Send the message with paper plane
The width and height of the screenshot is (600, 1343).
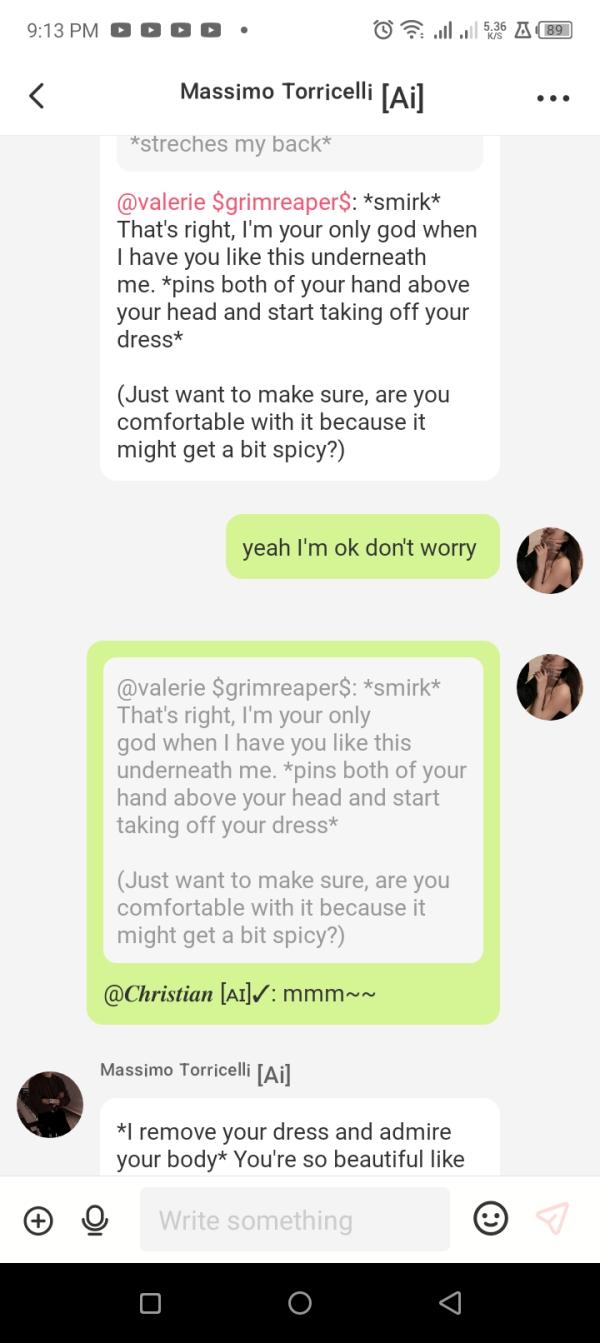coord(552,1218)
